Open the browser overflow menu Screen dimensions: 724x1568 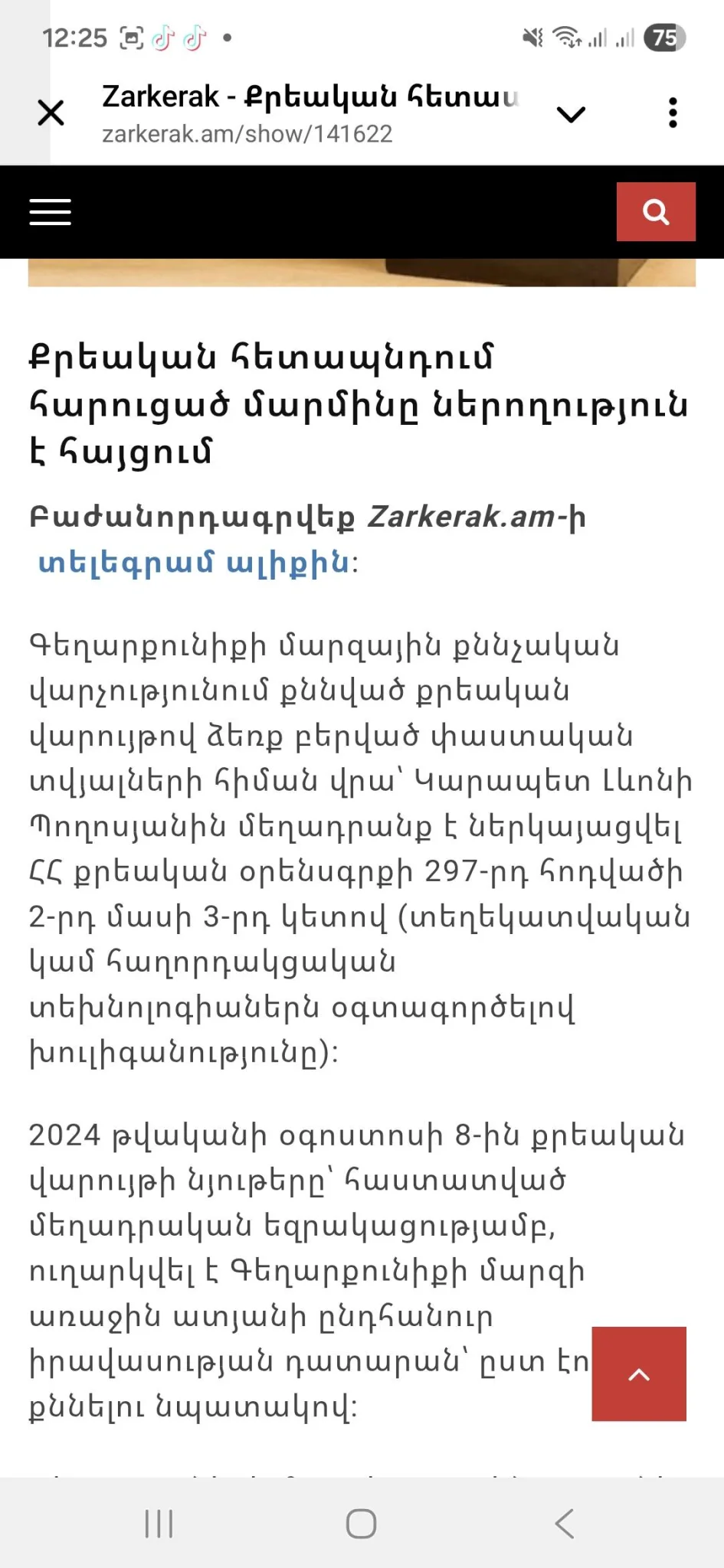673,113
